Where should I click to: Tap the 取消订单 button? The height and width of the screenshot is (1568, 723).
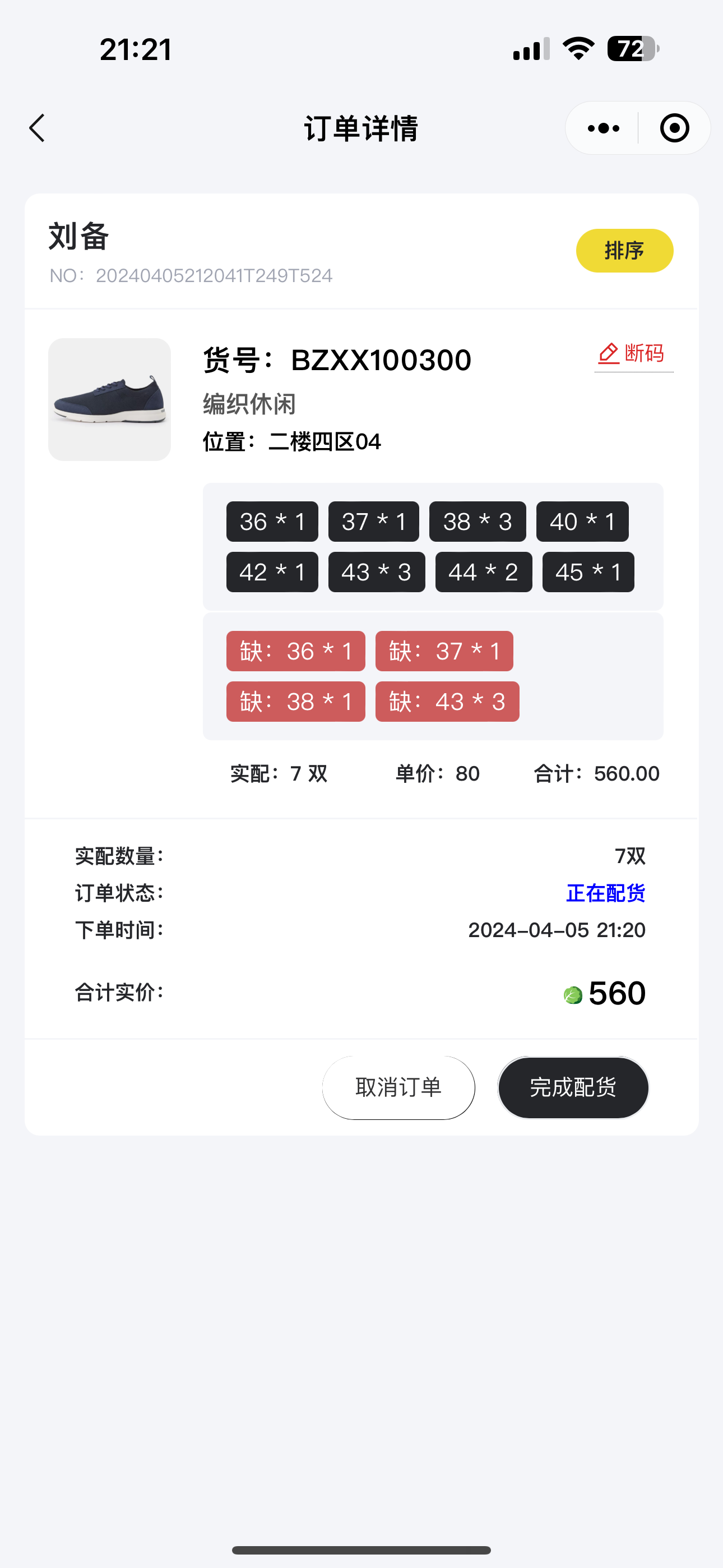coord(398,1087)
